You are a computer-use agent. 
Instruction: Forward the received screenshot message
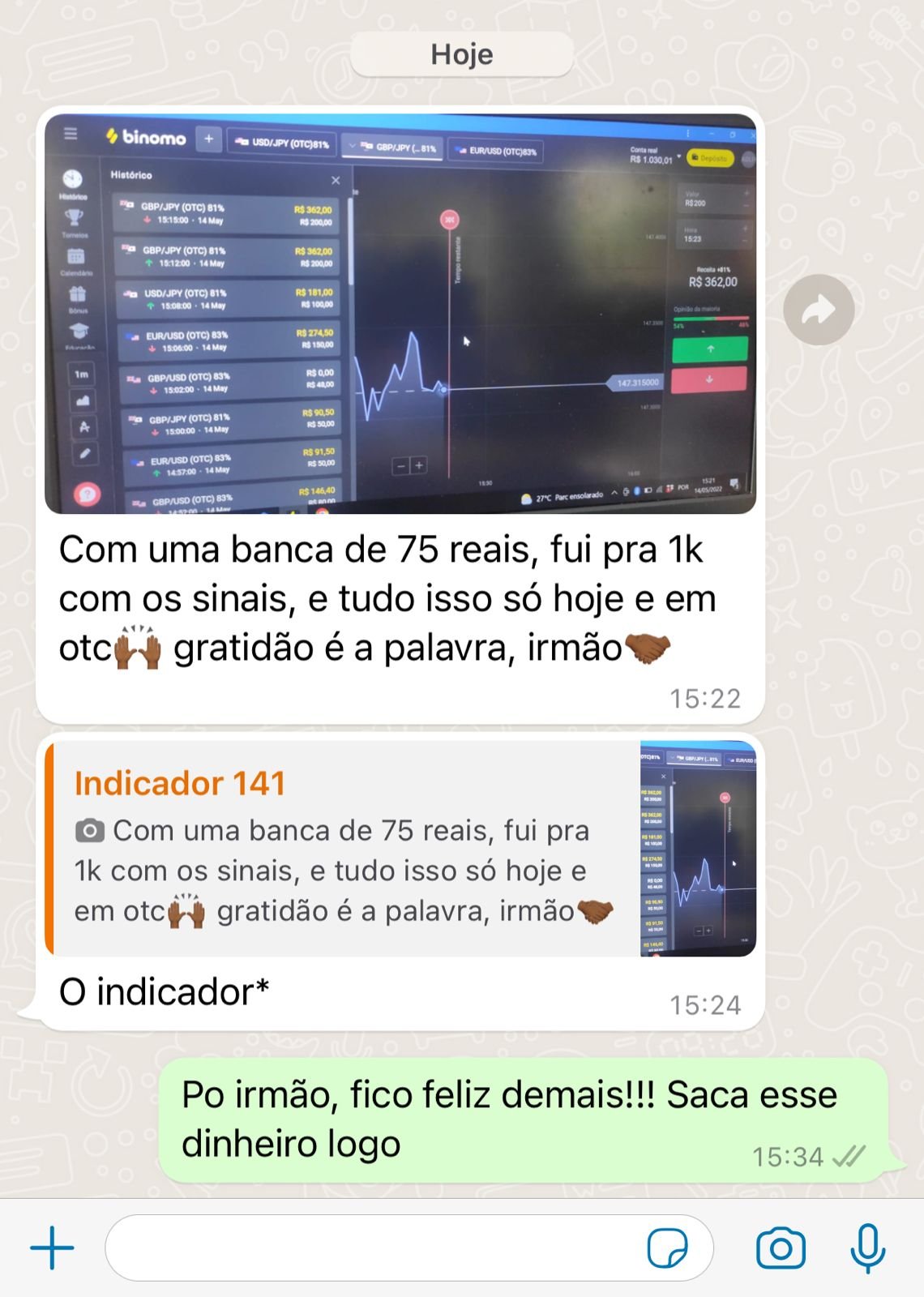point(819,310)
